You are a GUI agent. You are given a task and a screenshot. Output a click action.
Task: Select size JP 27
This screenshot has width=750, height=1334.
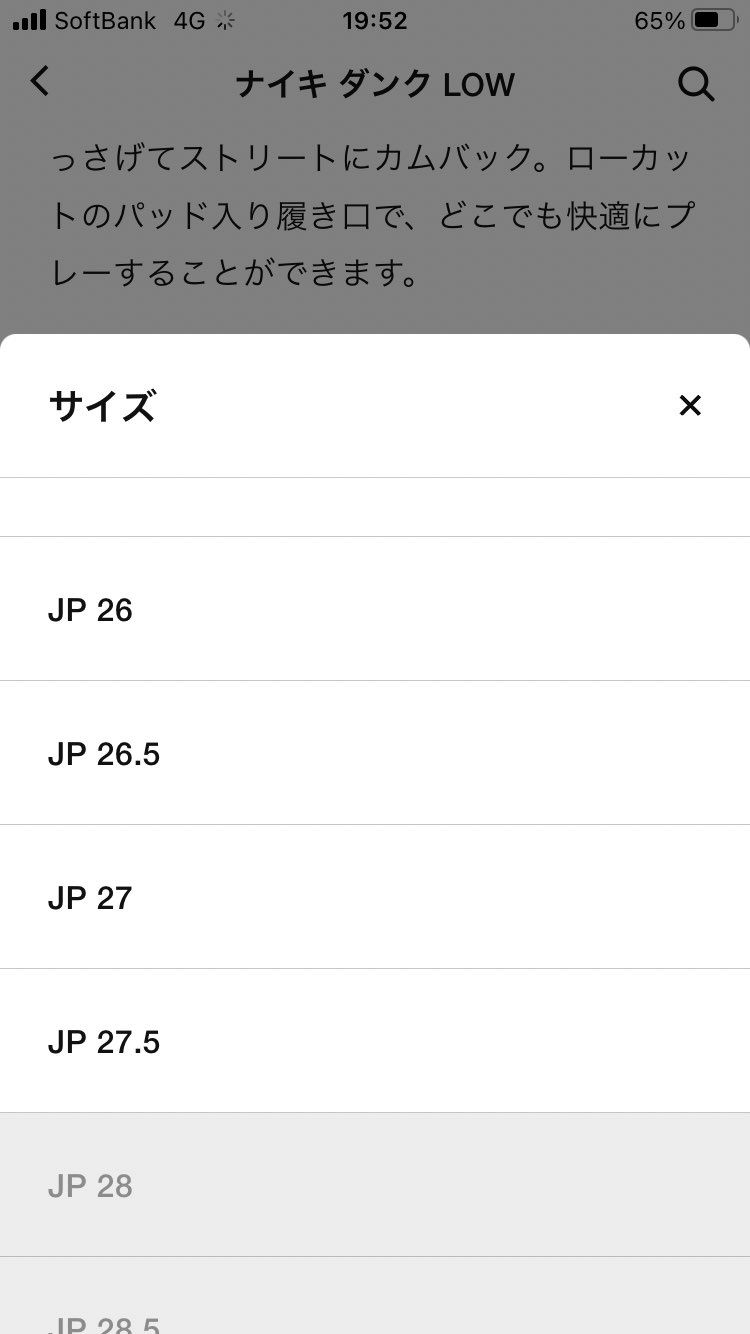point(375,897)
